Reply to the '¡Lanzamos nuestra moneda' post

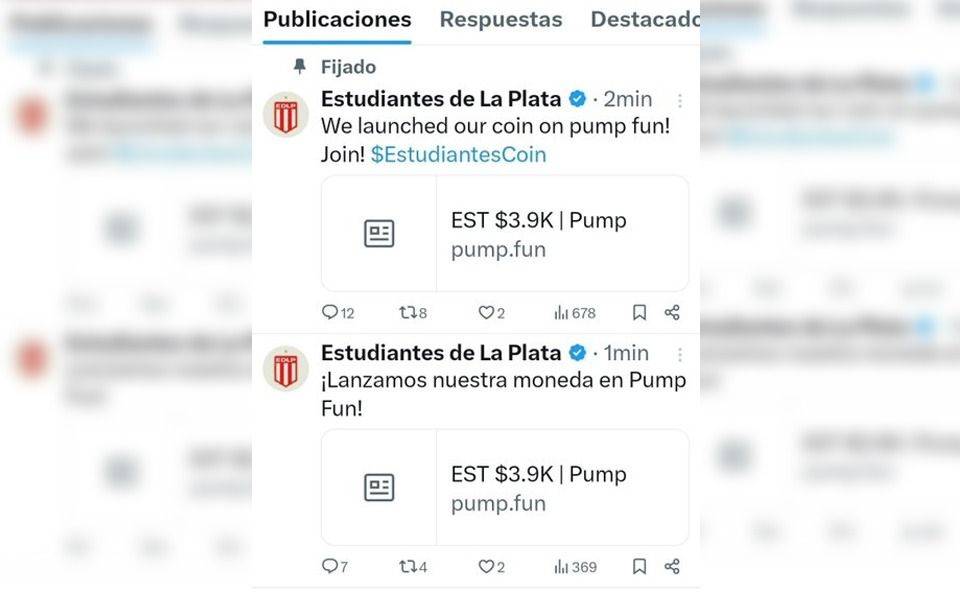coord(330,567)
